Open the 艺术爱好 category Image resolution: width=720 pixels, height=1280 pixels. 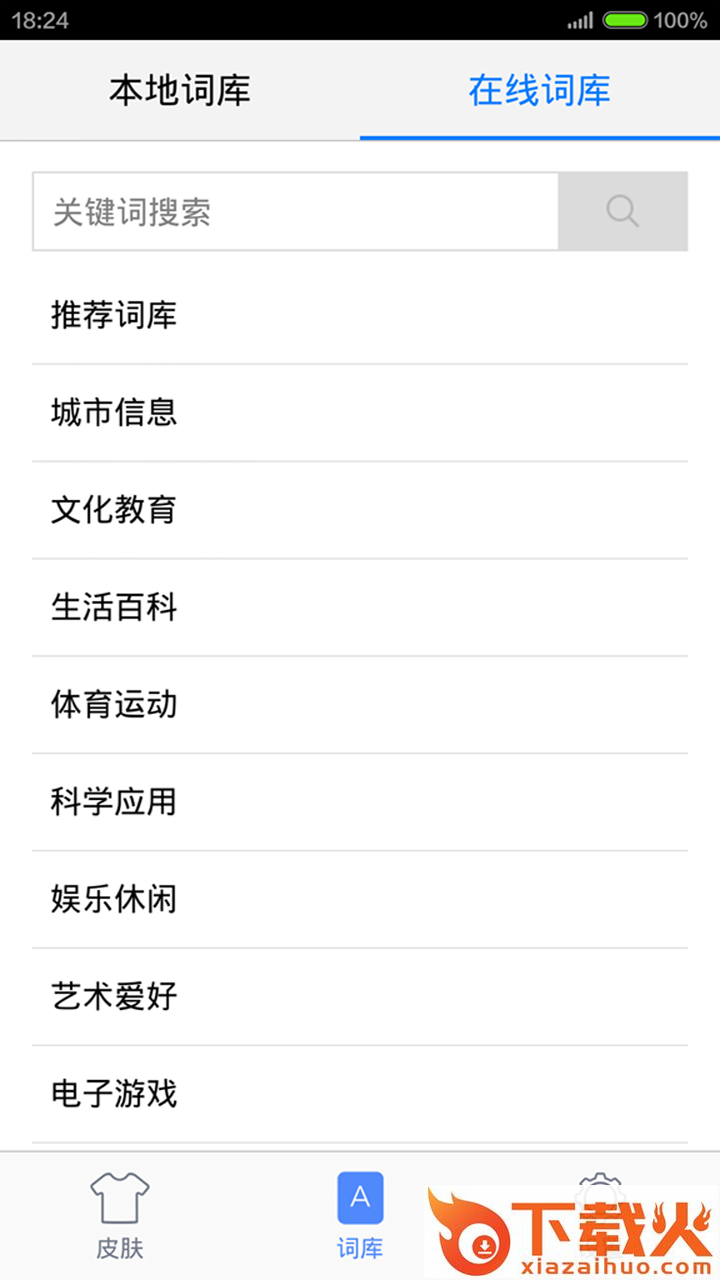(359, 996)
